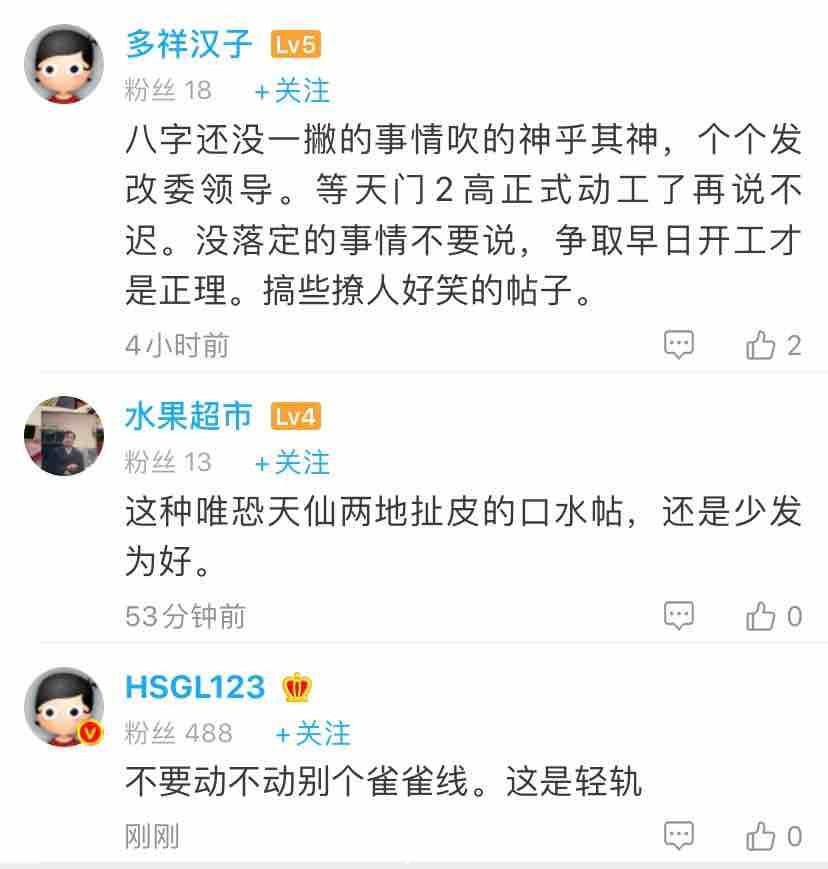Follow user 水果超市
828x869 pixels.
tap(292, 462)
